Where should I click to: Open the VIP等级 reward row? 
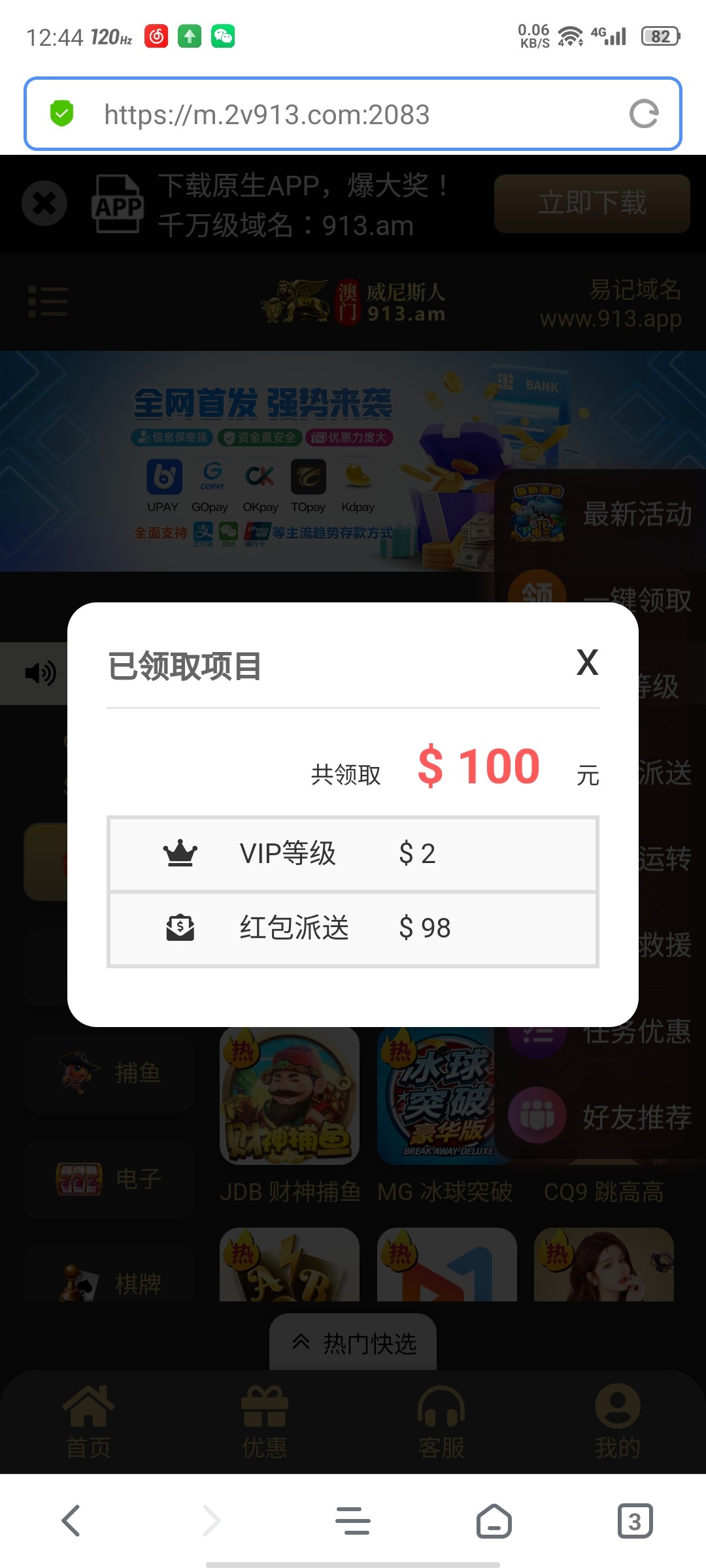pyautogui.click(x=353, y=853)
